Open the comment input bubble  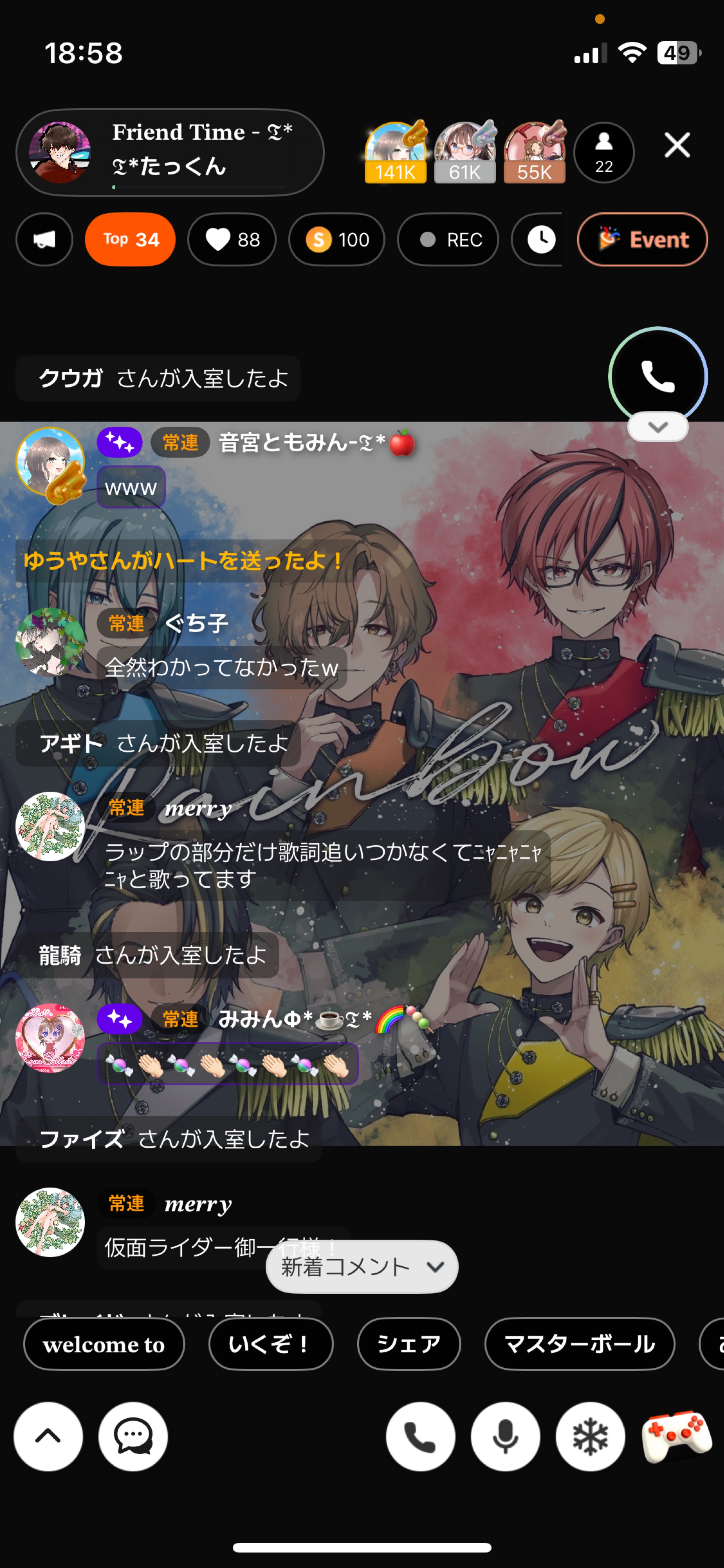[x=133, y=1437]
